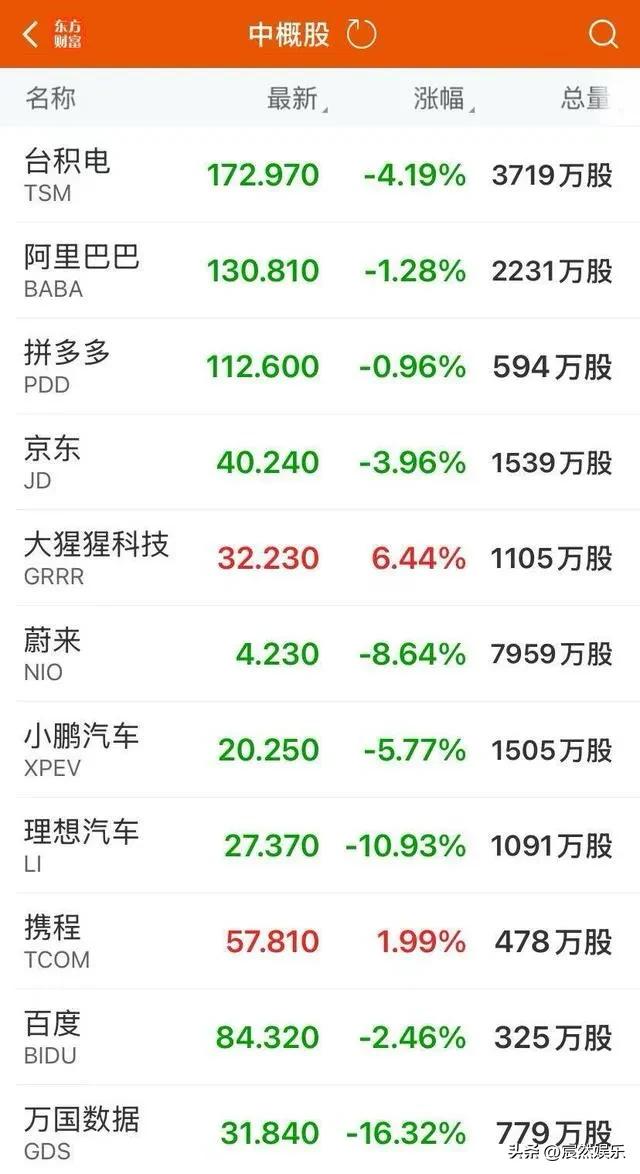The width and height of the screenshot is (640, 1174).
Task: Sort the list by 最新 price
Action: pos(296,98)
